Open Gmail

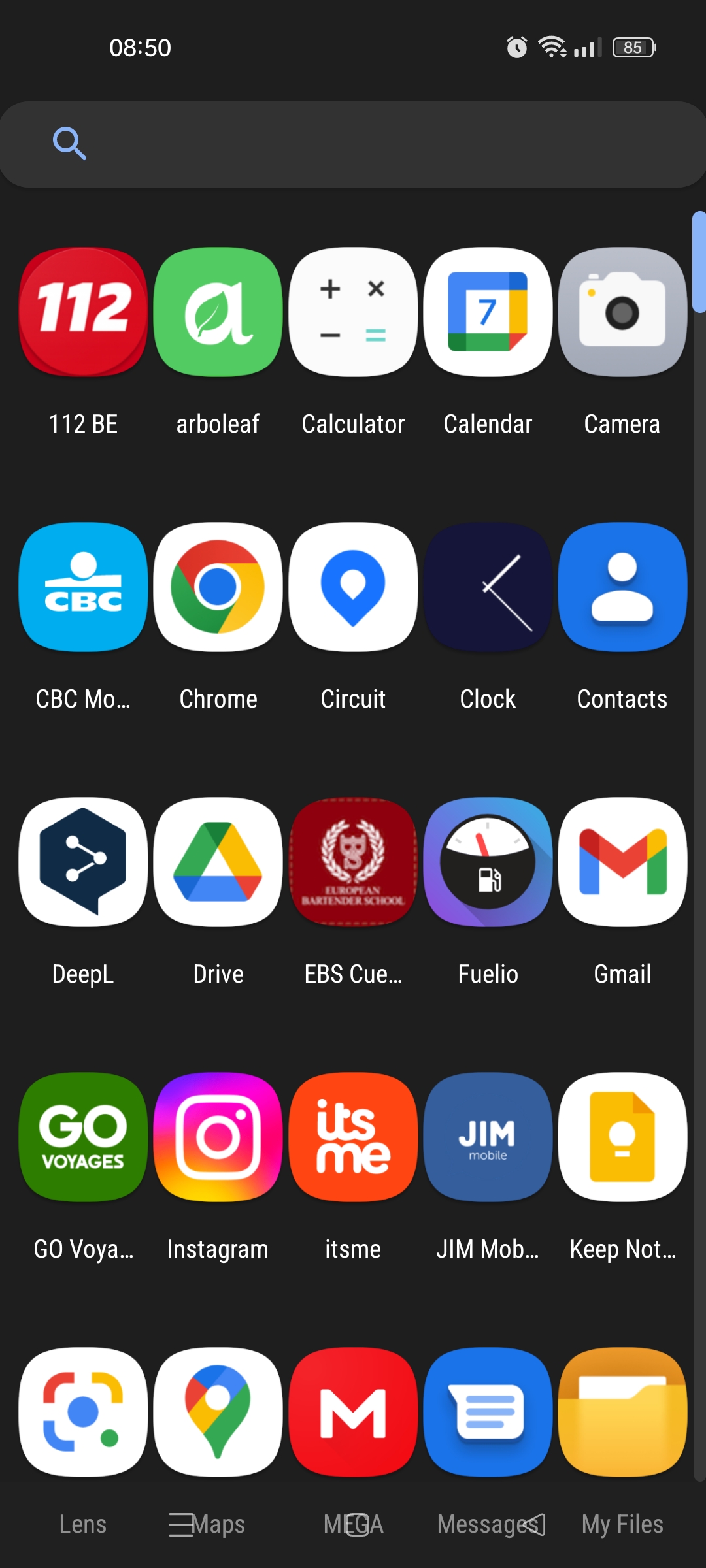pyautogui.click(x=622, y=862)
